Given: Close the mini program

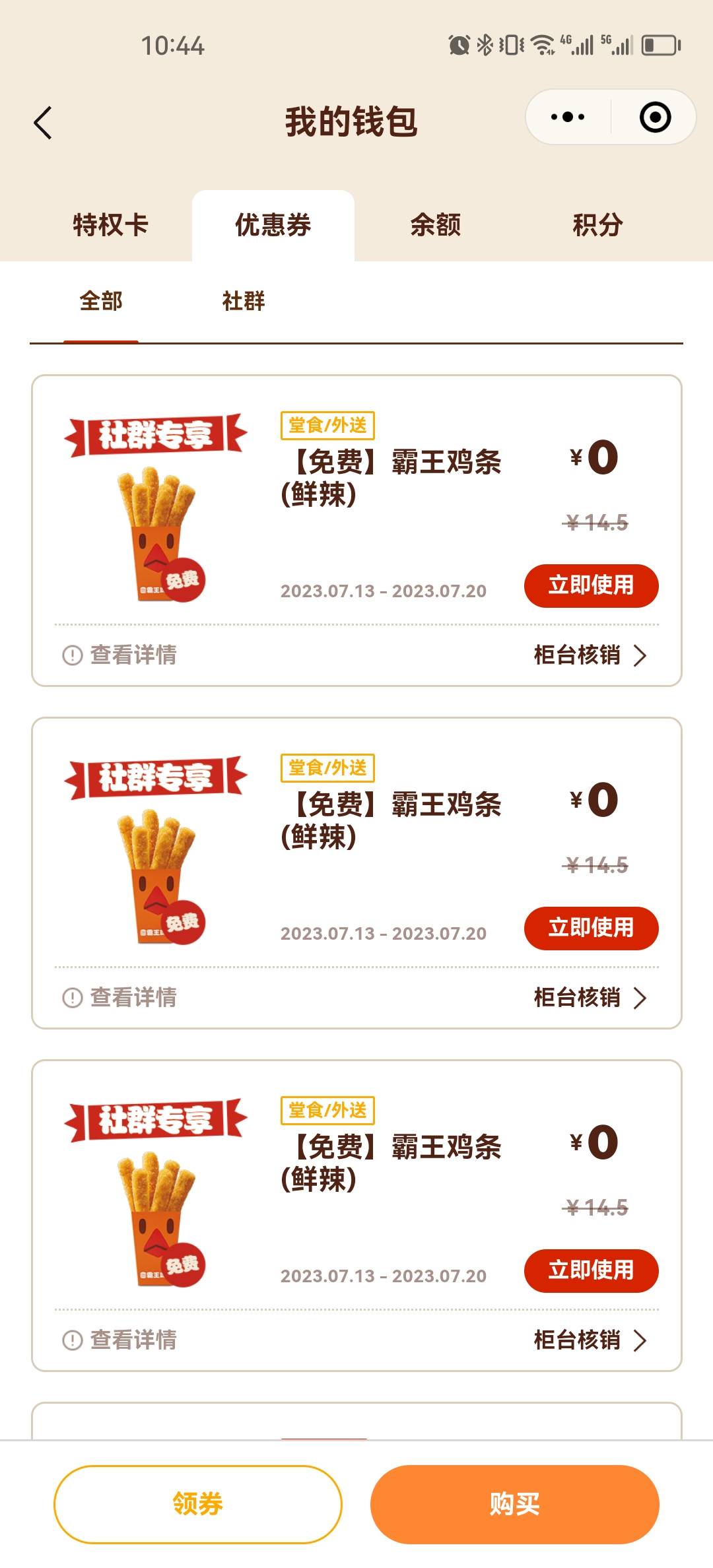Looking at the screenshot, I should [655, 117].
